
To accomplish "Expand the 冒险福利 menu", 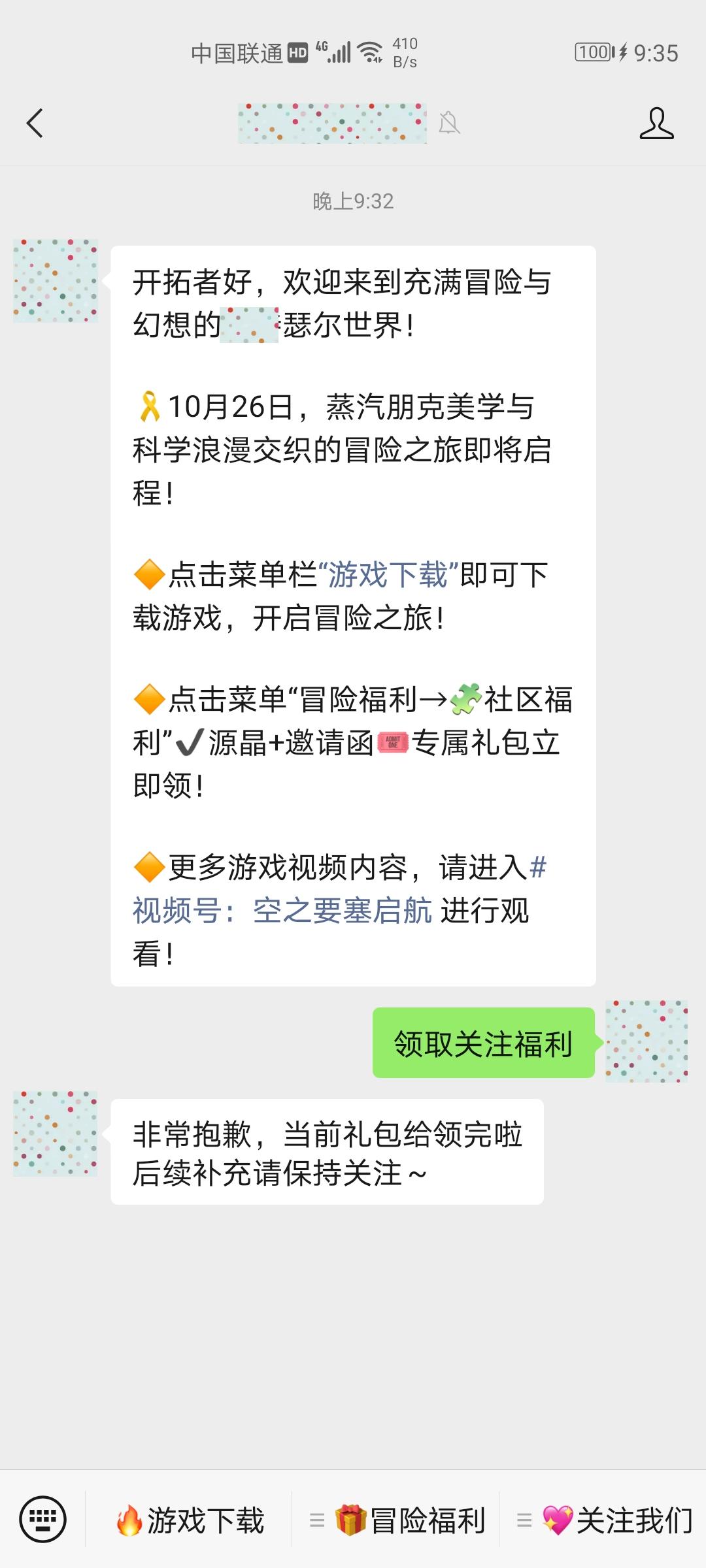I will tap(397, 1520).
